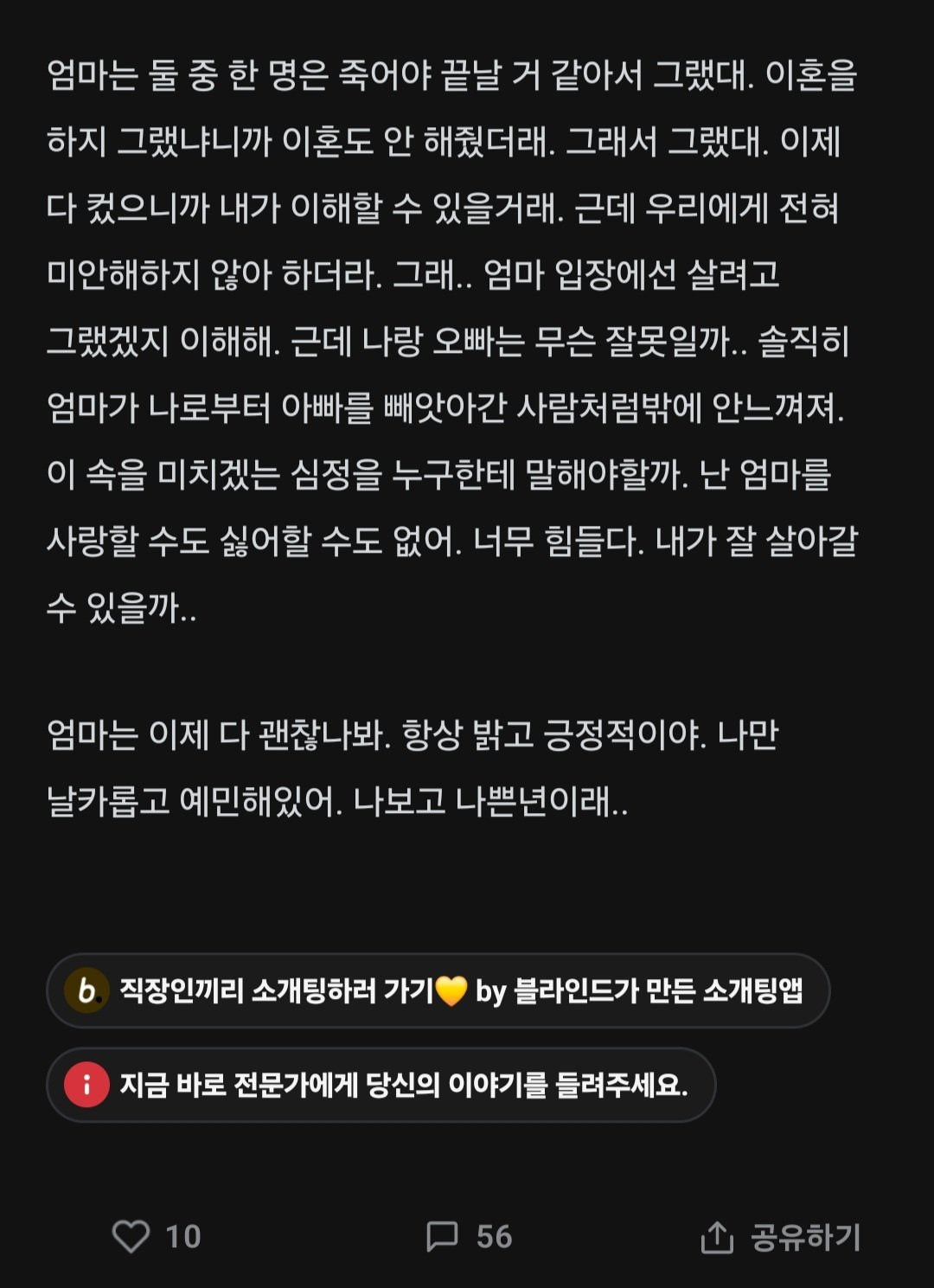The width and height of the screenshot is (934, 1288).
Task: Click the comment count '56'
Action: coord(489,1238)
